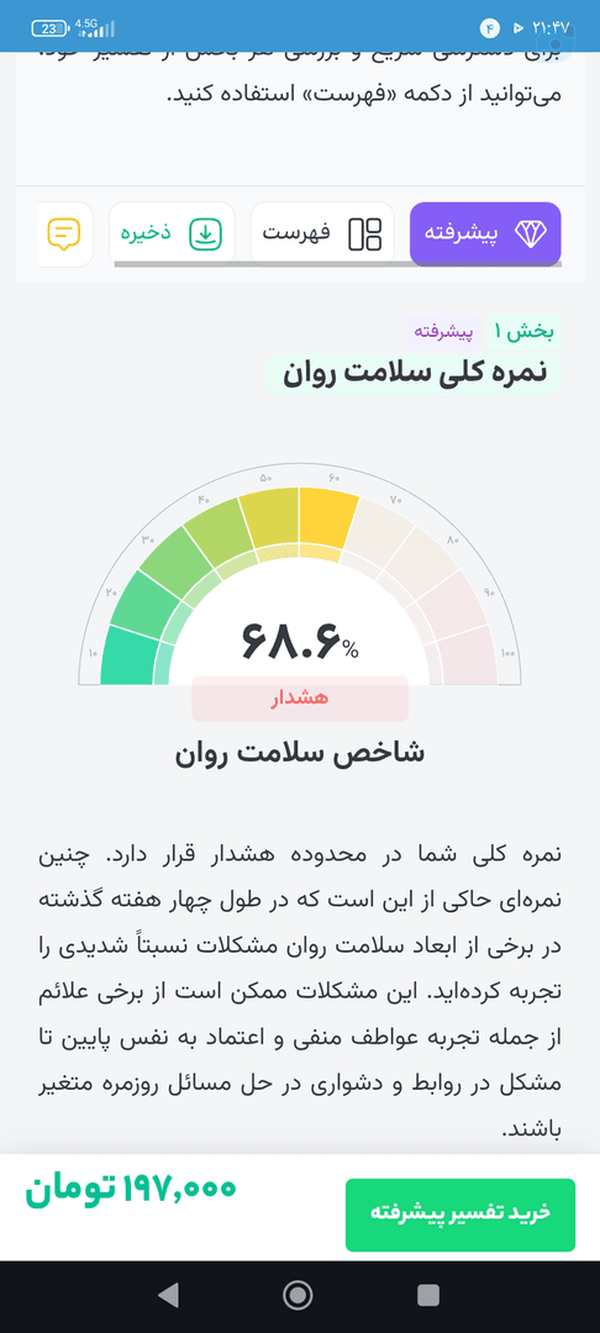Open the فهرست (index) list

tap(325, 234)
